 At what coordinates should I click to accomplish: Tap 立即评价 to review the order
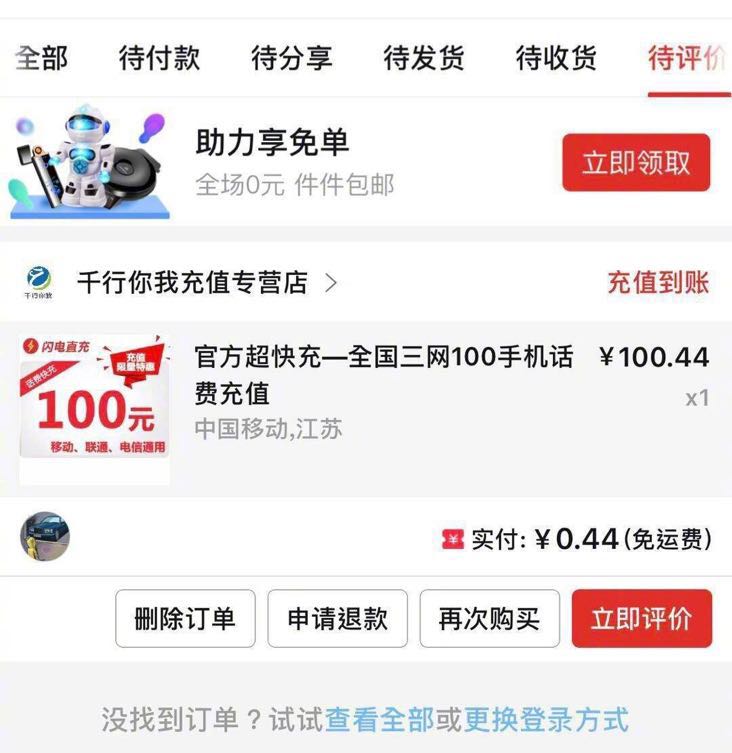641,619
